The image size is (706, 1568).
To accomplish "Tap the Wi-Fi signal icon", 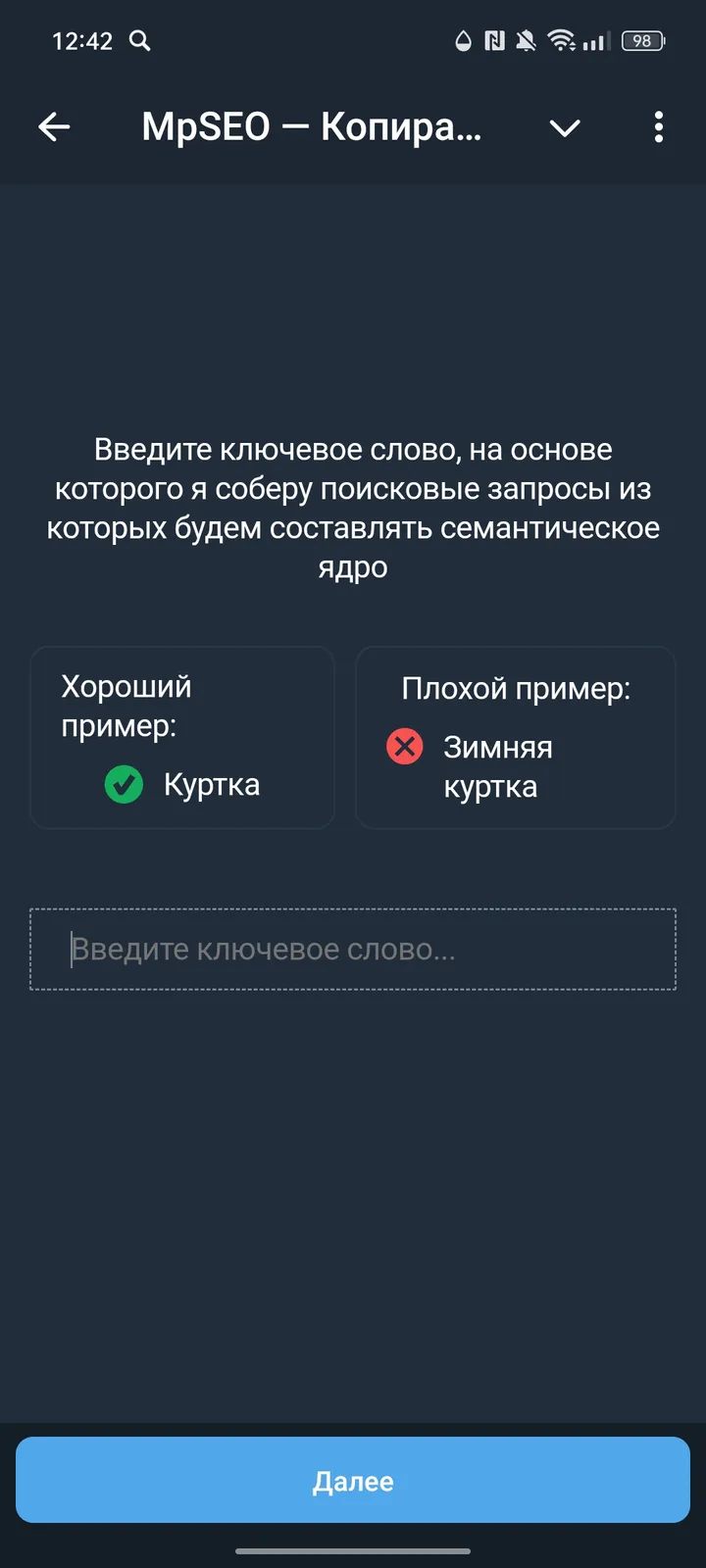I will tap(562, 41).
